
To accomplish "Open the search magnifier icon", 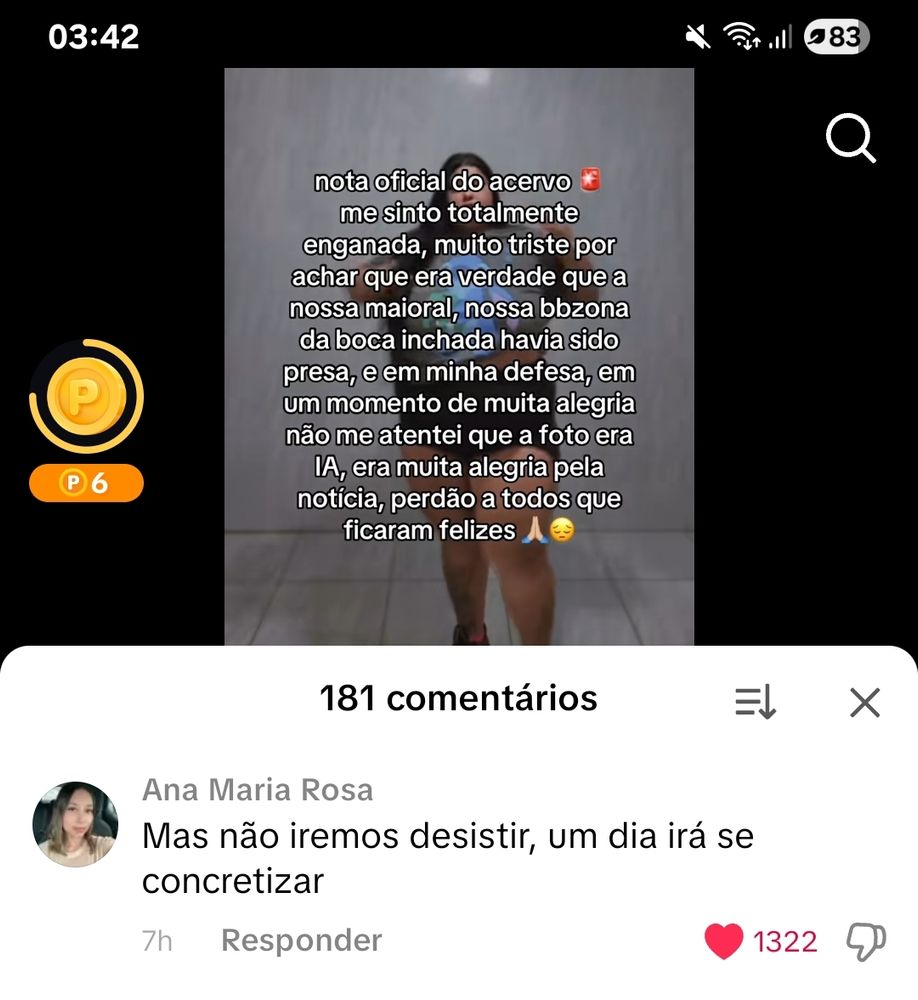I will coord(851,139).
